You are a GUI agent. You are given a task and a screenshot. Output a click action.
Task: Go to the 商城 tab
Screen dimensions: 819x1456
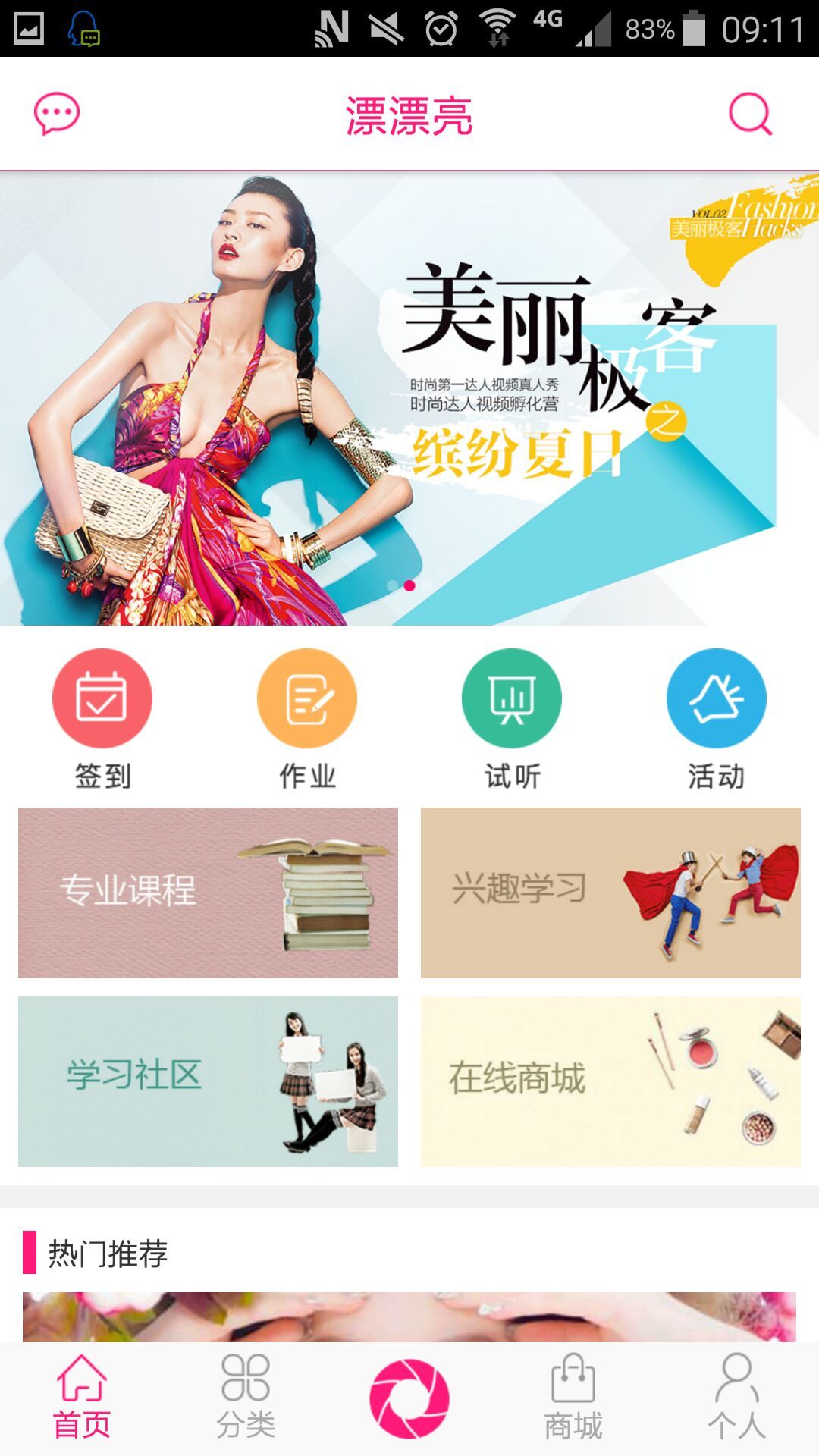tap(573, 1399)
